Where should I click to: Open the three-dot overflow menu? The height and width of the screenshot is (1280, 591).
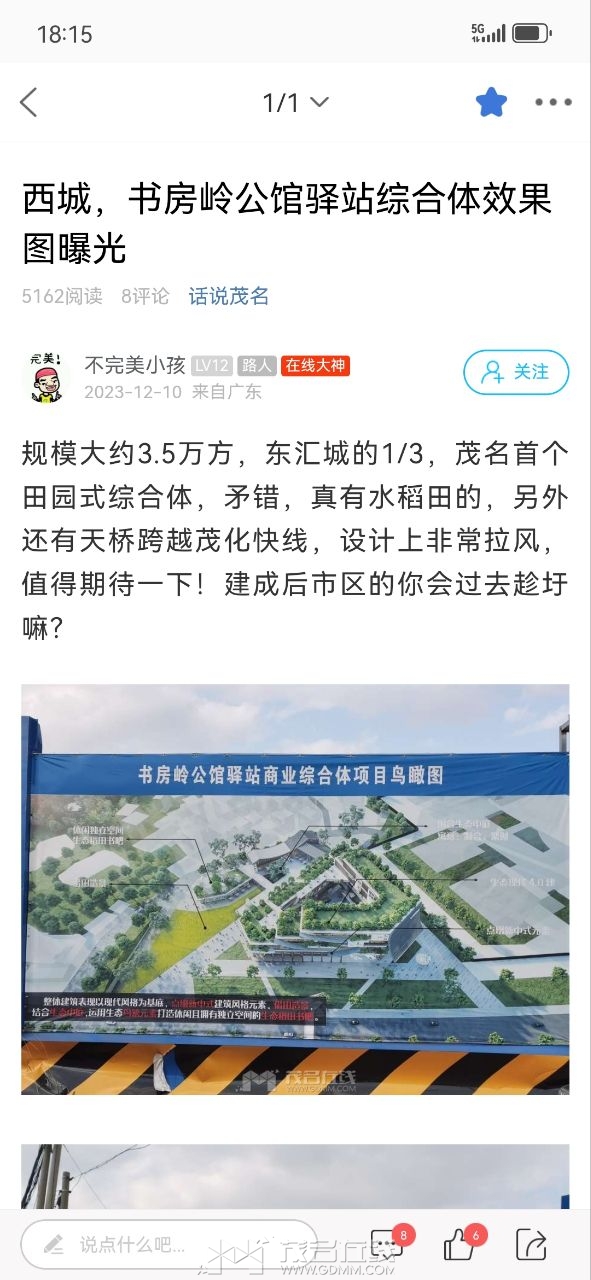coord(553,102)
